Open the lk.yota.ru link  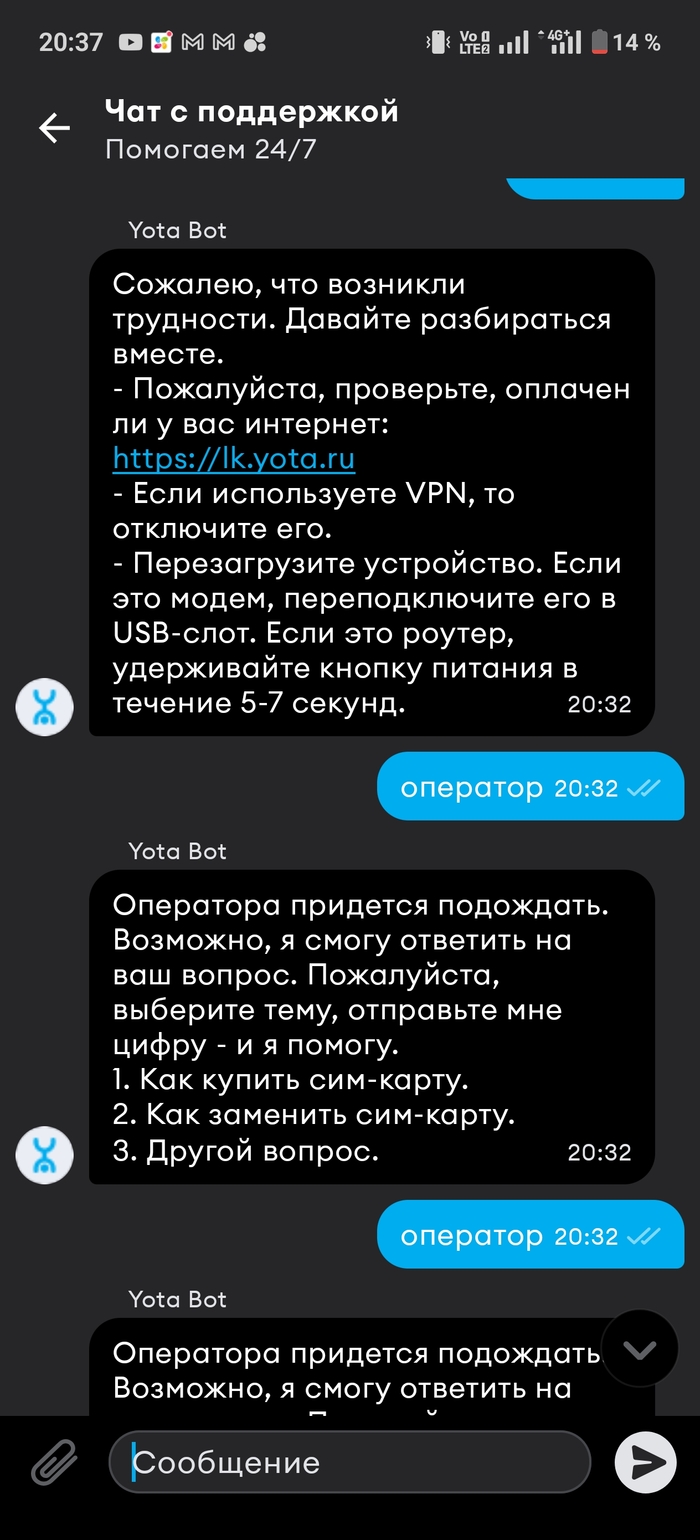(234, 459)
